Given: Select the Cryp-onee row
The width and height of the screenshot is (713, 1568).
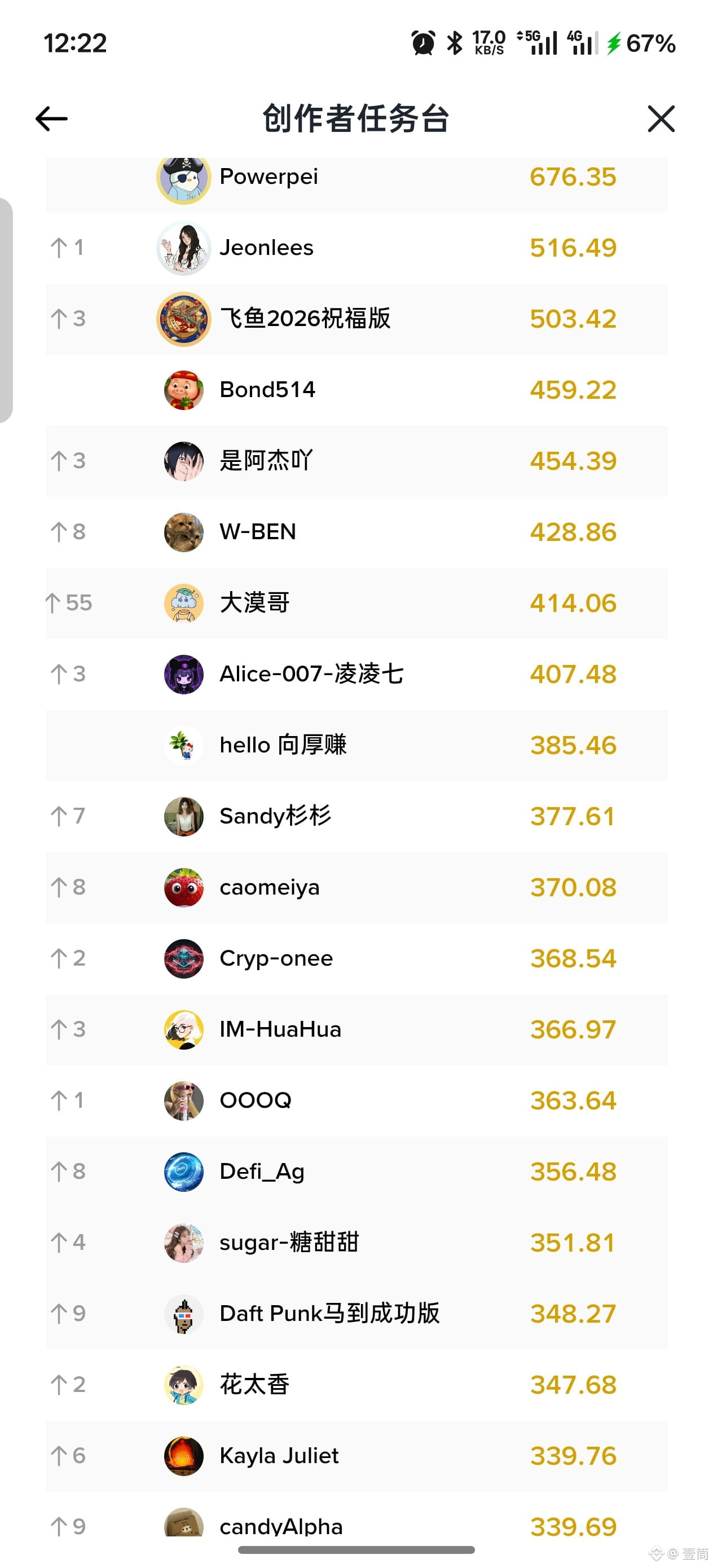Looking at the screenshot, I should tap(356, 959).
